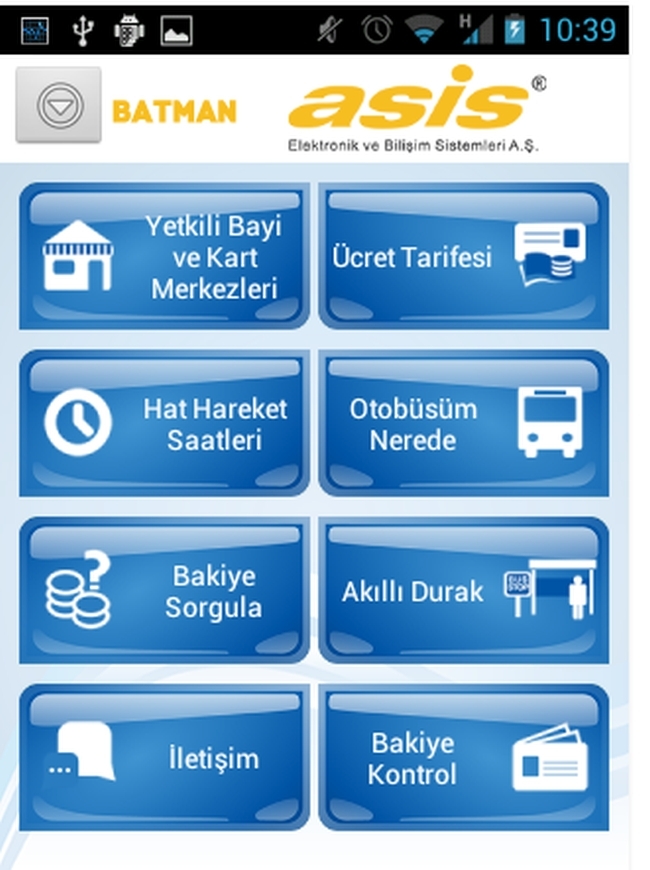Check Hat Hareket Saatleri schedules
Viewport: 650px width, 870px height.
pos(164,424)
